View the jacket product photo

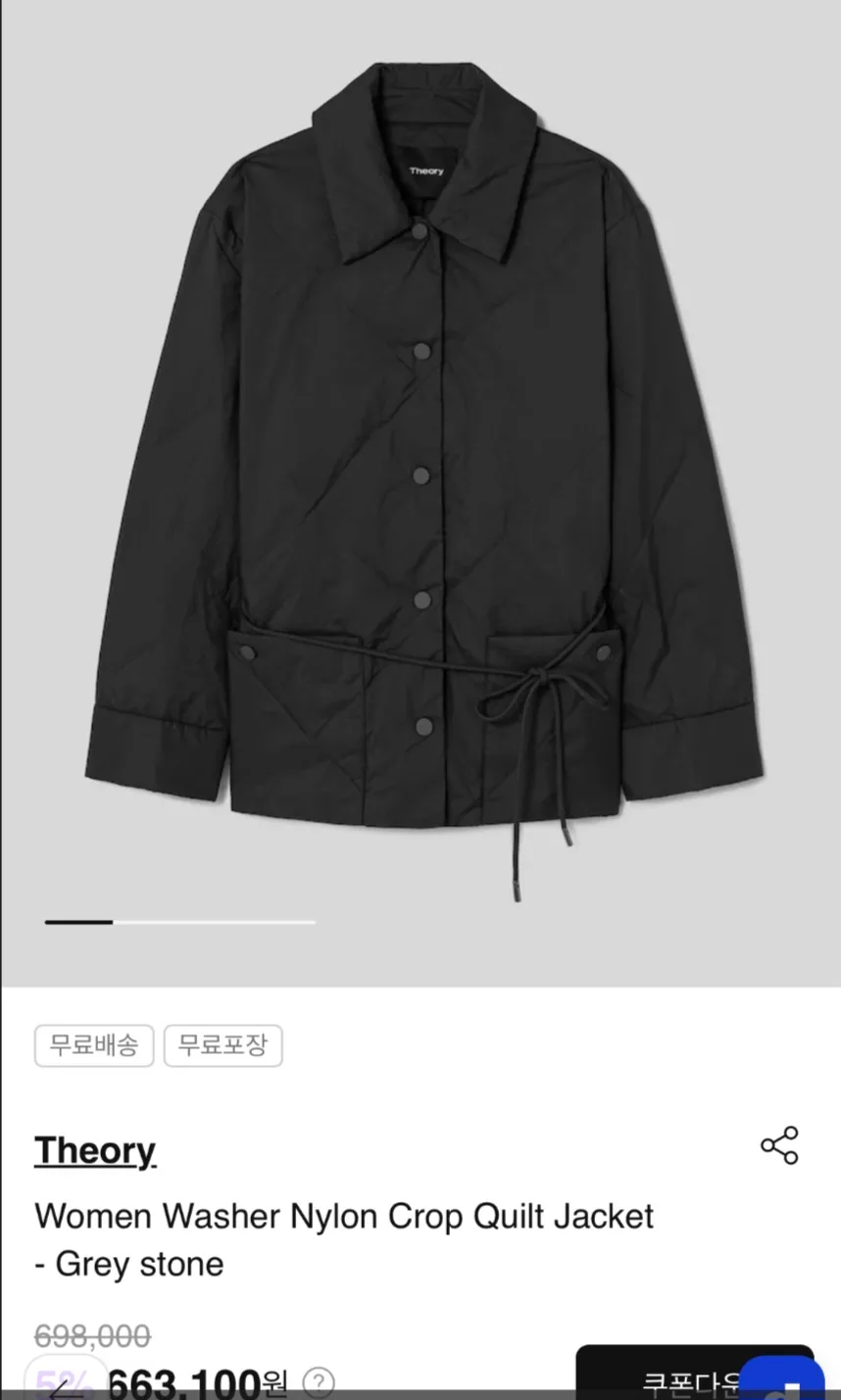point(421,470)
